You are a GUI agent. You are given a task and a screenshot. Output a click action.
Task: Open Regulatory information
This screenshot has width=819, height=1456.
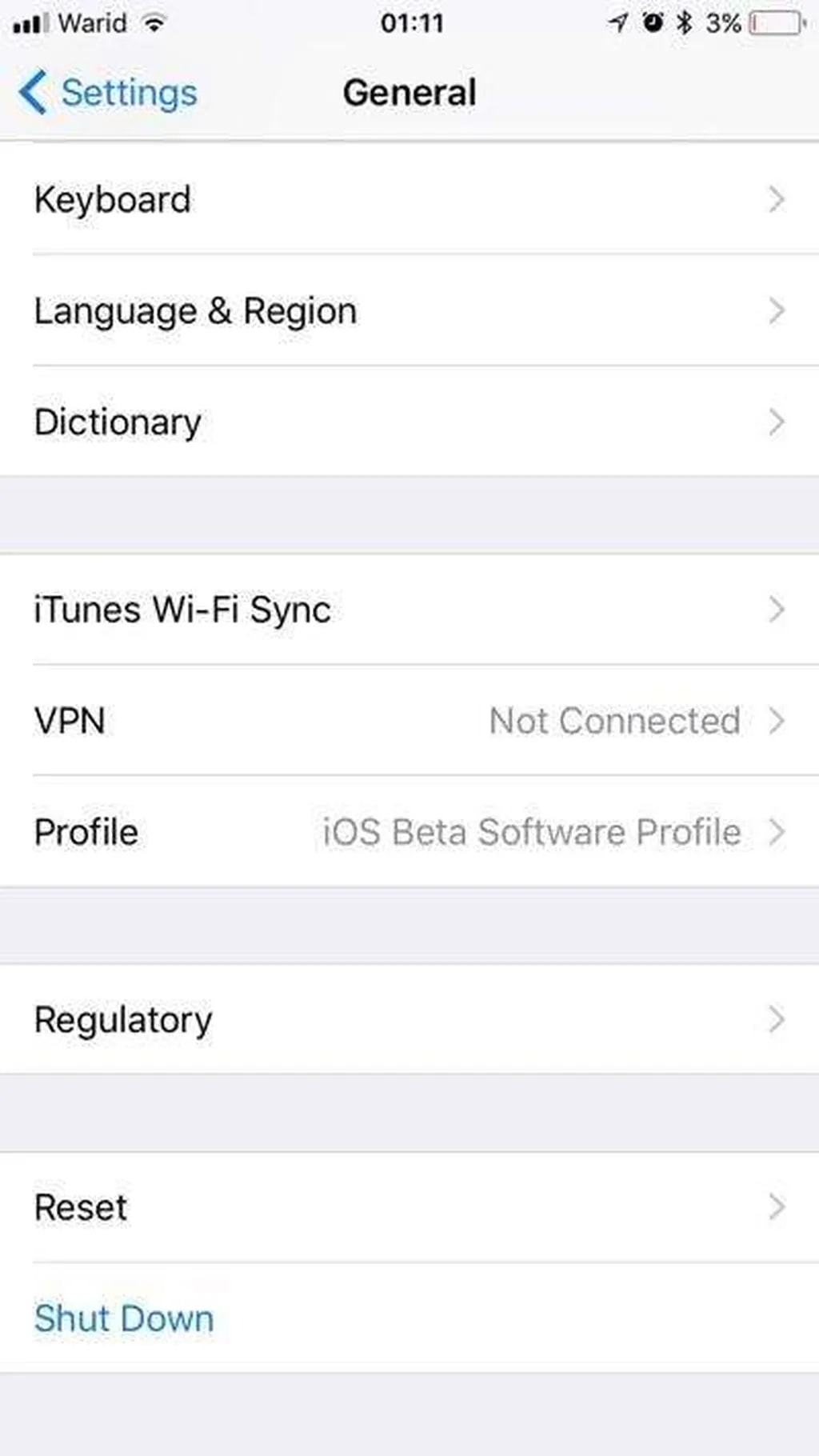[x=408, y=1020]
